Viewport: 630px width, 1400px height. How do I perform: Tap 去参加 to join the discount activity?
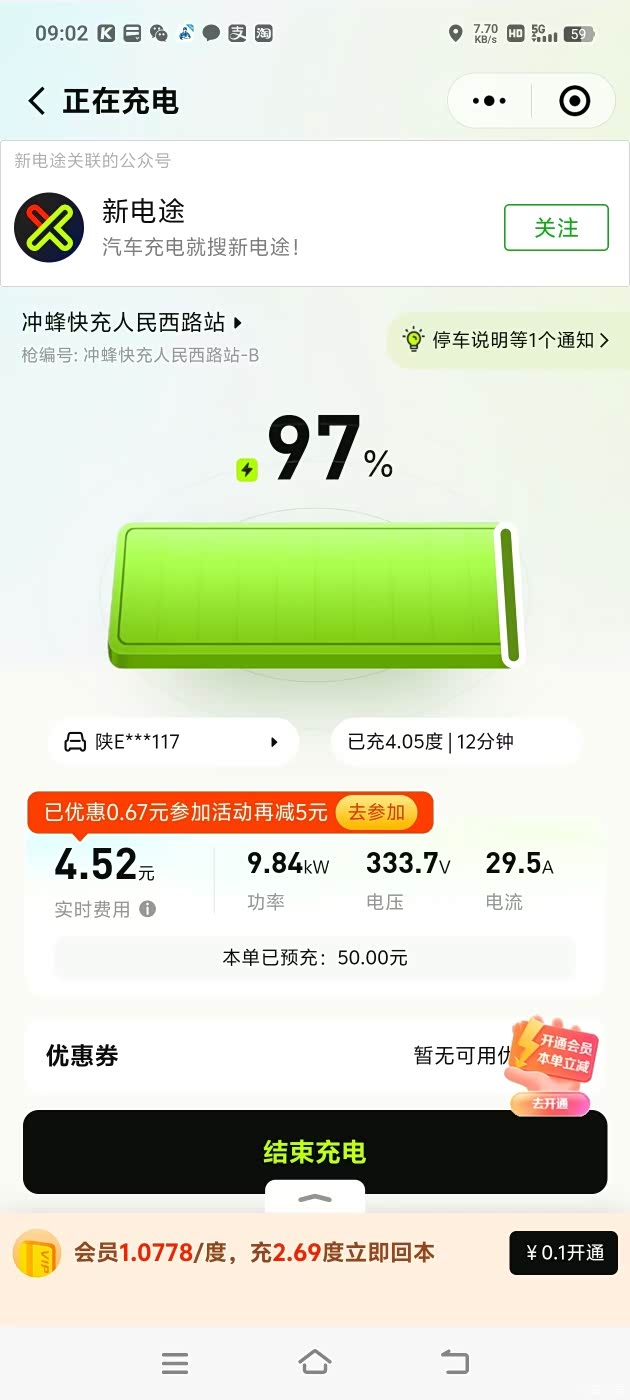pyautogui.click(x=377, y=812)
